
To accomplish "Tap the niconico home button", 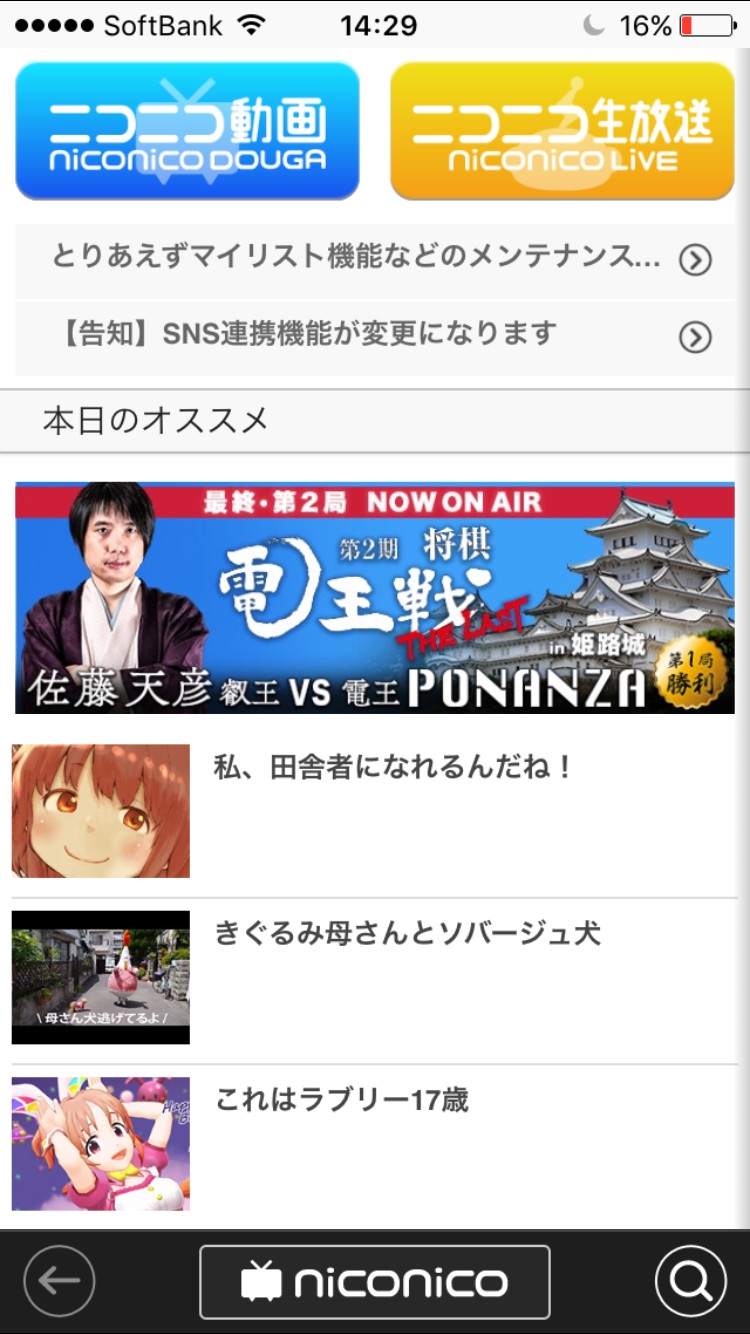I will [375, 1282].
